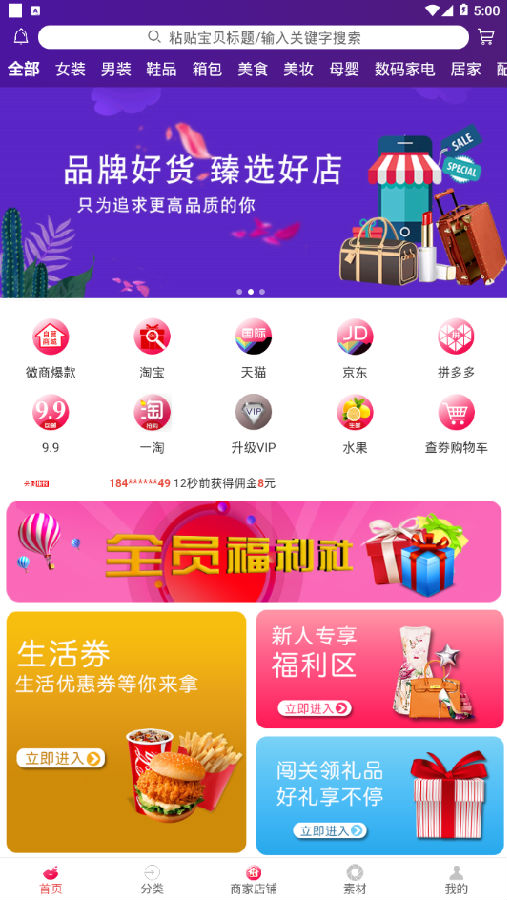Switch to the 分类 bottom tab
507x900 pixels.
tap(152, 880)
